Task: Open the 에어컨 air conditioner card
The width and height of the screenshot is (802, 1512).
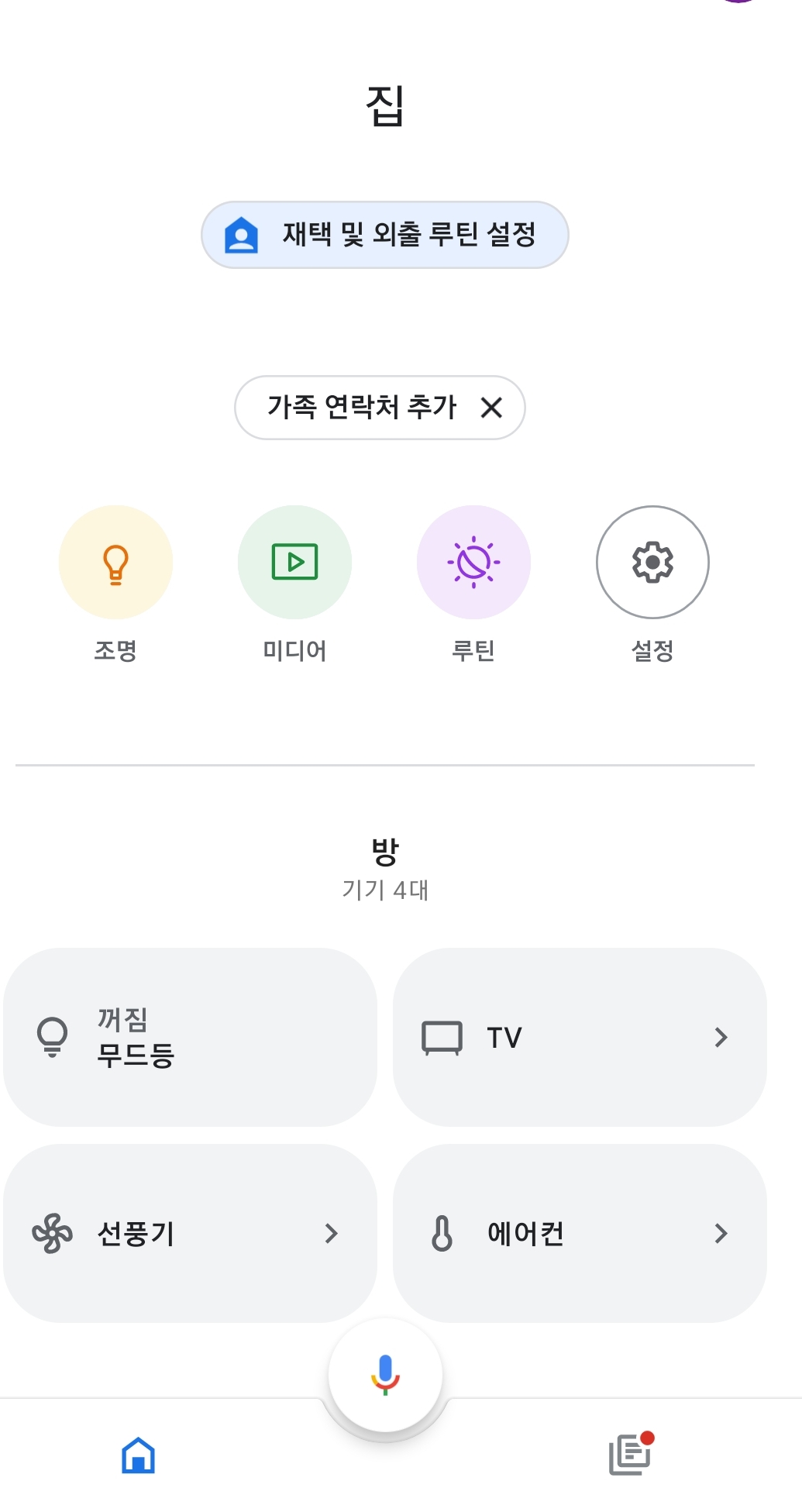Action: pos(580,1233)
